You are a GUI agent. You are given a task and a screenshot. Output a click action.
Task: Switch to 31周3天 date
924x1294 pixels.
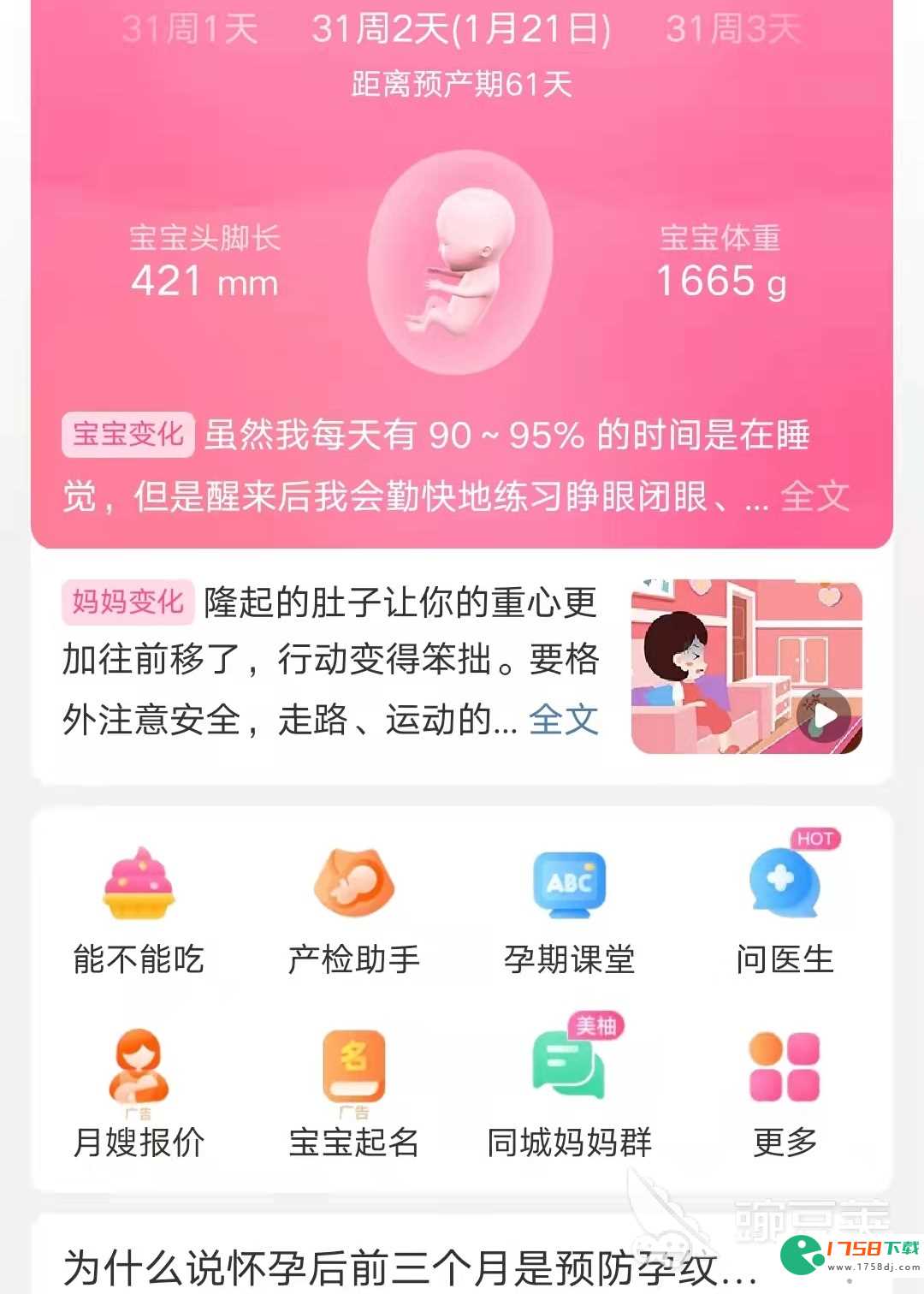pyautogui.click(x=732, y=29)
